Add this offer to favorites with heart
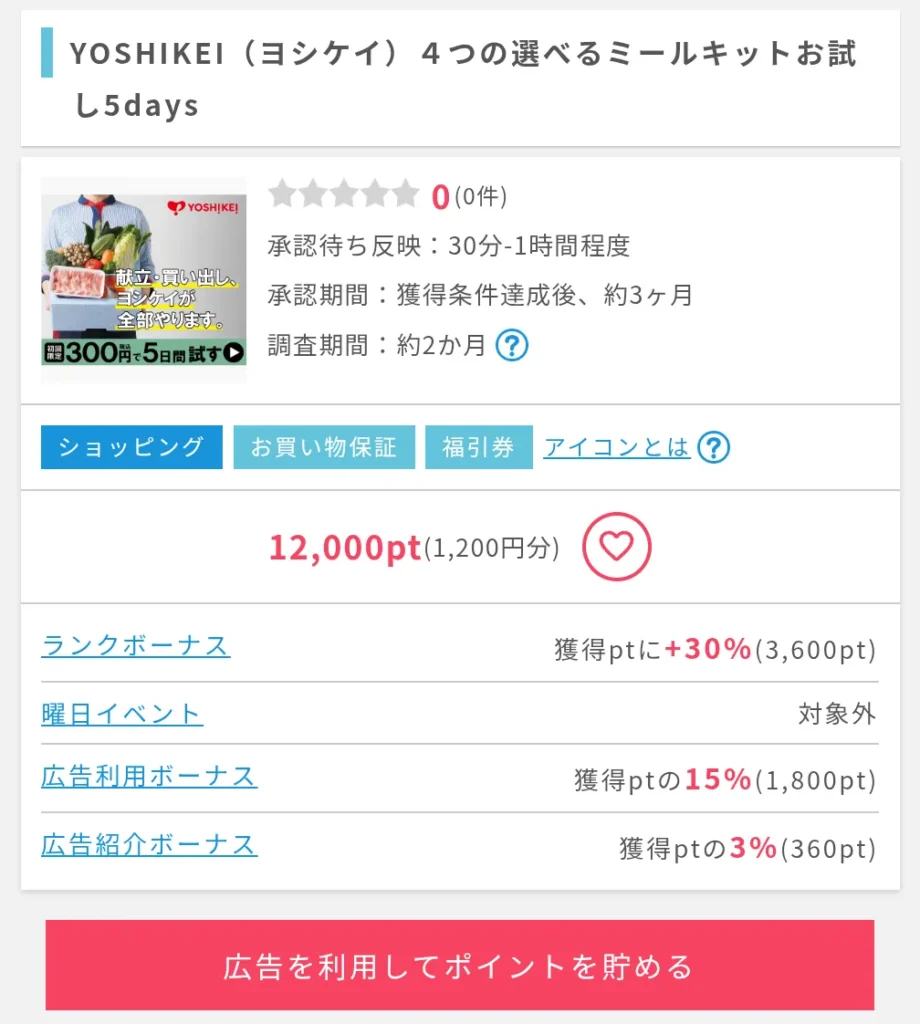 (616, 546)
